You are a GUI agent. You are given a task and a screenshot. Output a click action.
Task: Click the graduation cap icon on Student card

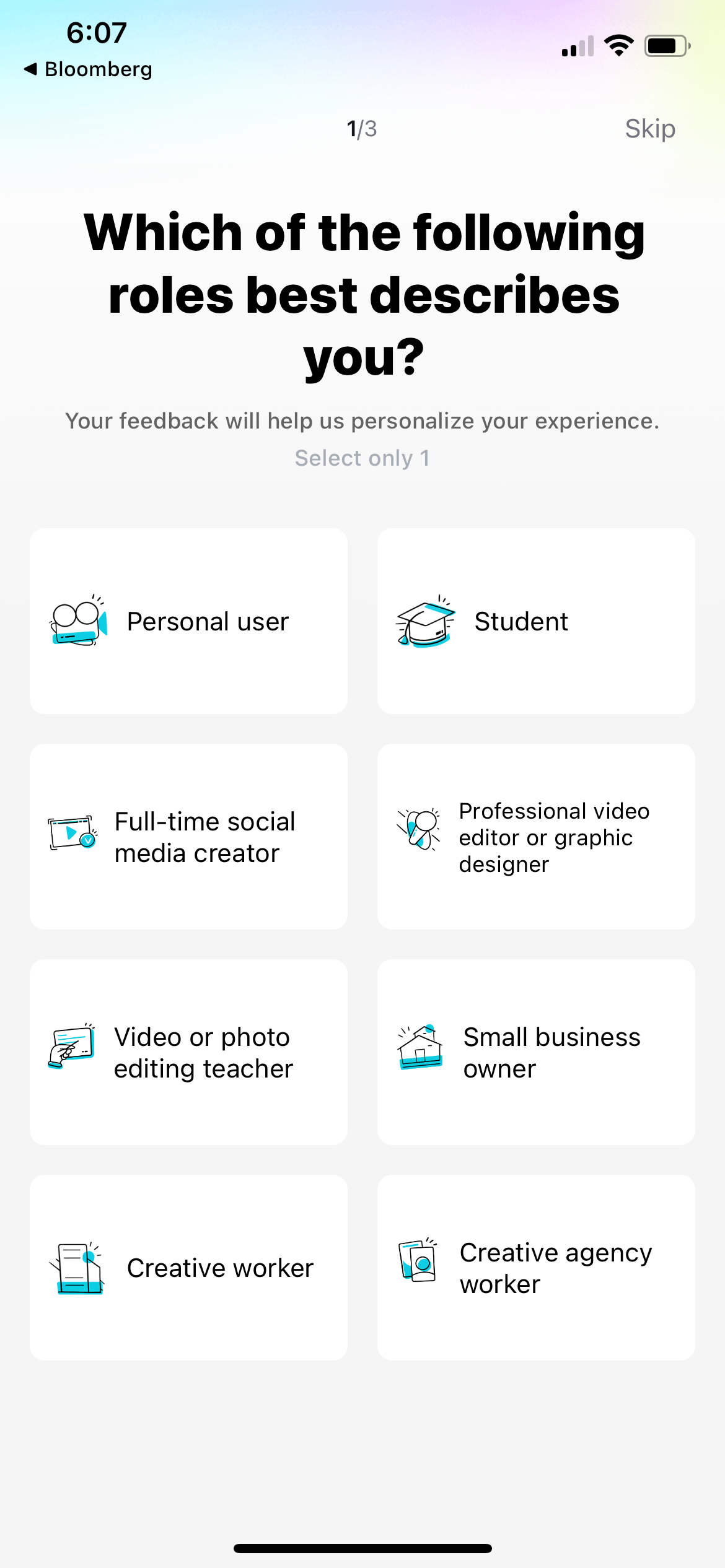[428, 621]
